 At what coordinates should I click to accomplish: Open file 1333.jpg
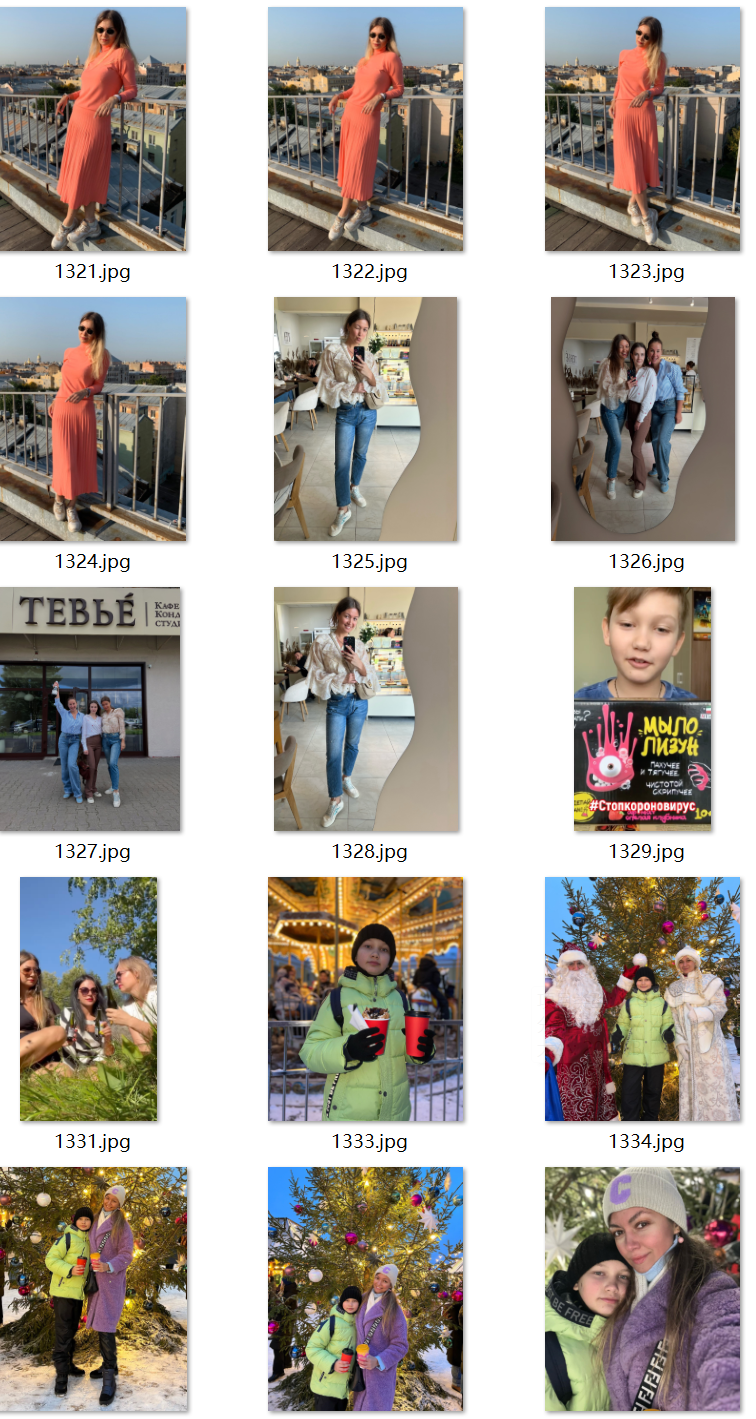pyautogui.click(x=366, y=999)
